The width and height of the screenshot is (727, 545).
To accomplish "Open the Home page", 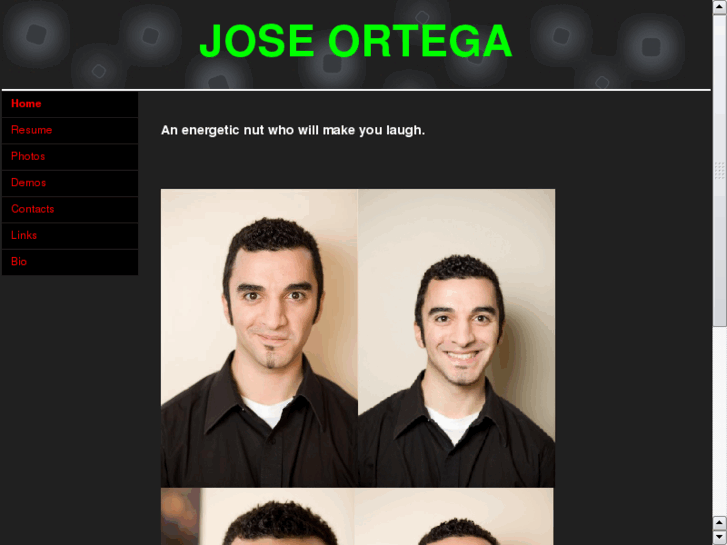I will (27, 104).
